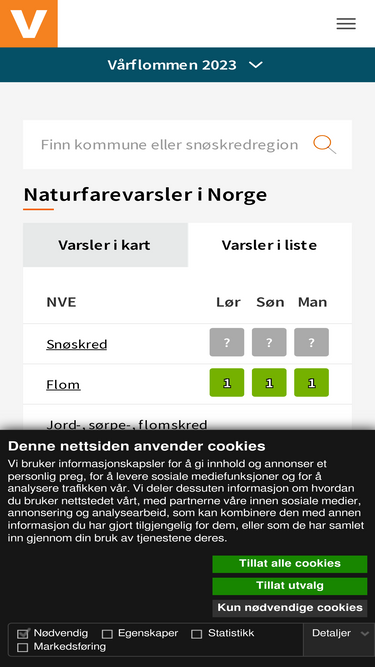The height and width of the screenshot is (667, 375).
Task: Select the Varsler i liste tab
Action: (x=270, y=245)
